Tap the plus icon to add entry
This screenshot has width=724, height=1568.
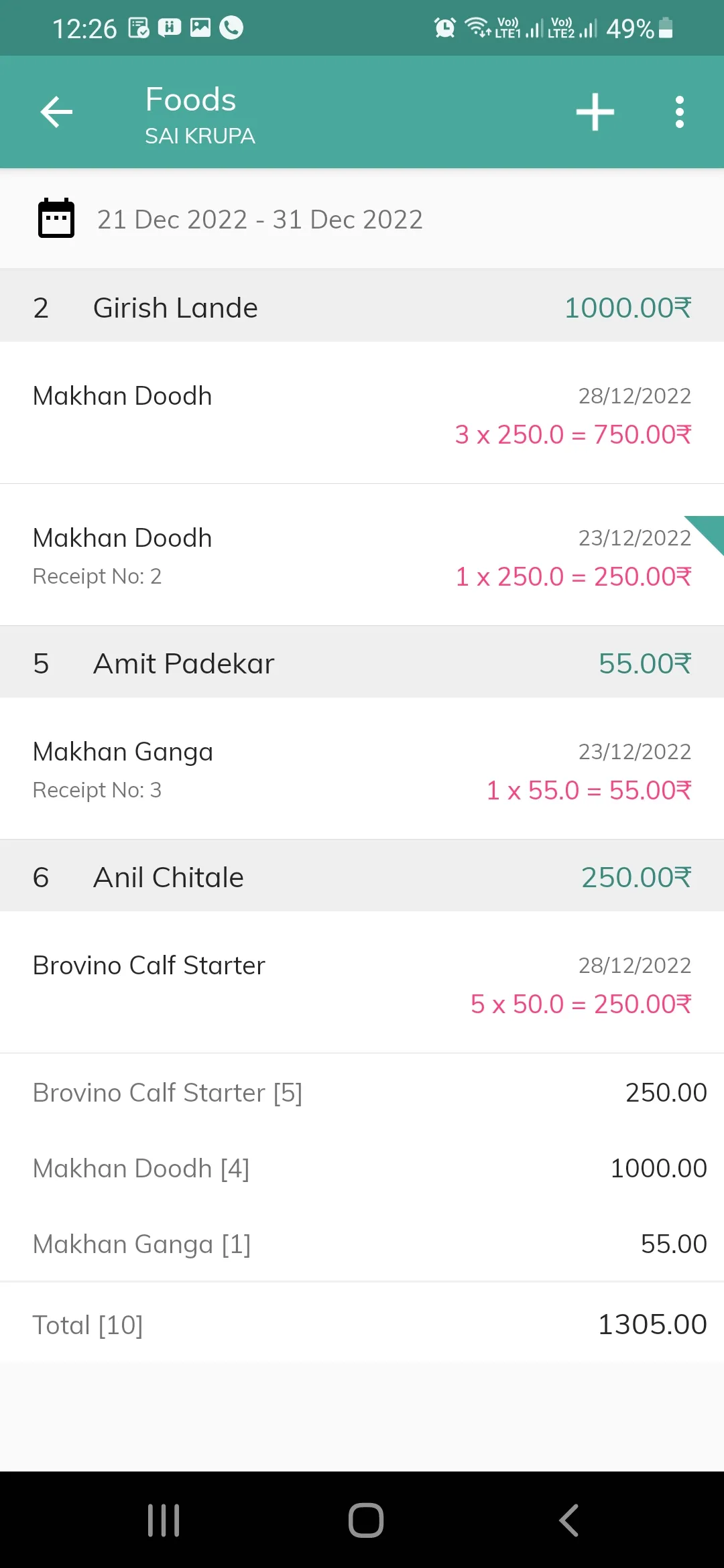(x=595, y=111)
